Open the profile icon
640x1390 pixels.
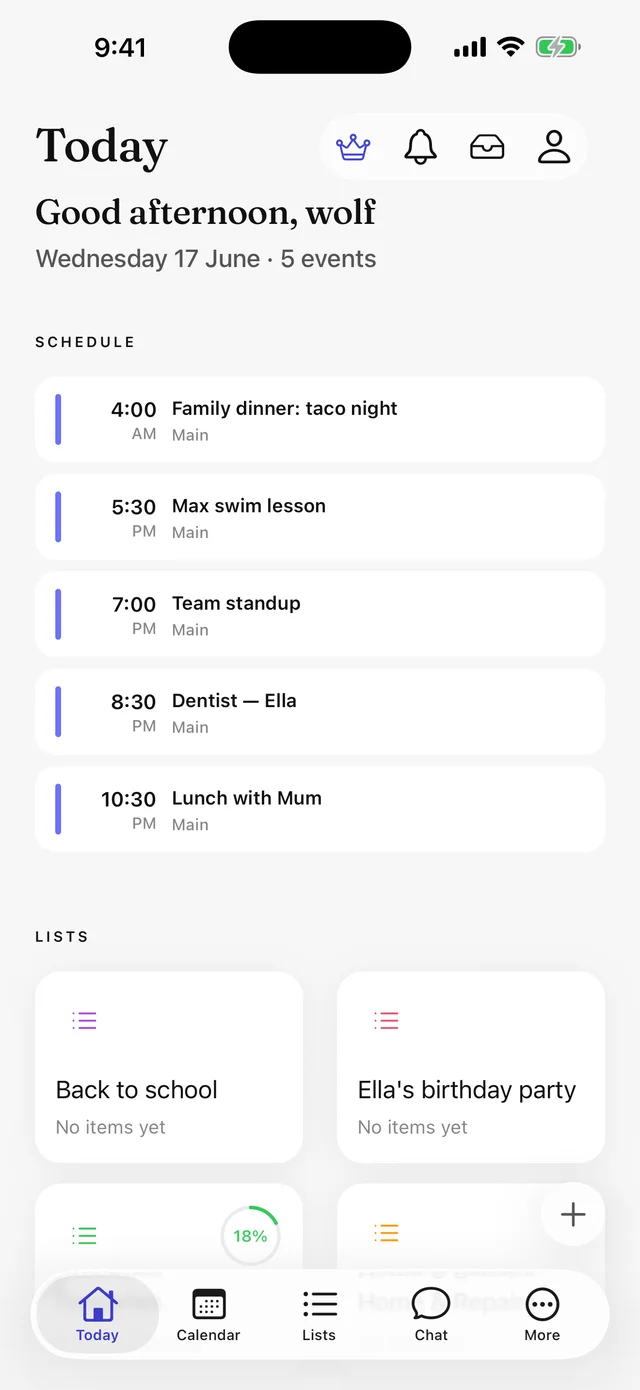coord(554,148)
